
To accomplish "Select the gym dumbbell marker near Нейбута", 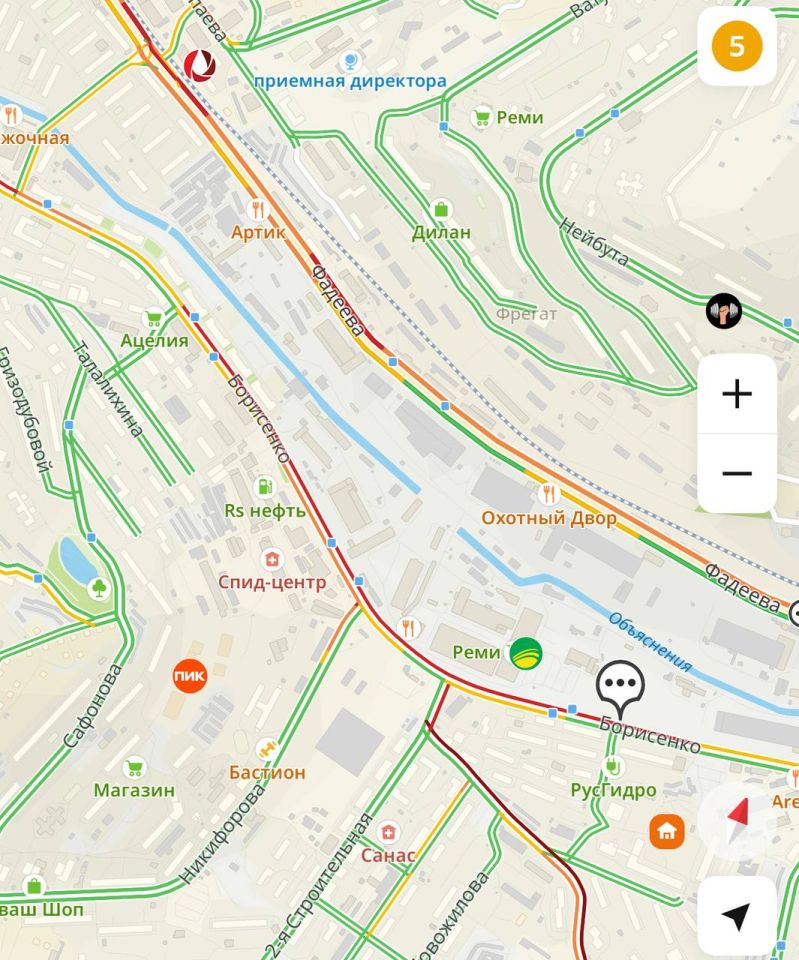I will point(723,311).
